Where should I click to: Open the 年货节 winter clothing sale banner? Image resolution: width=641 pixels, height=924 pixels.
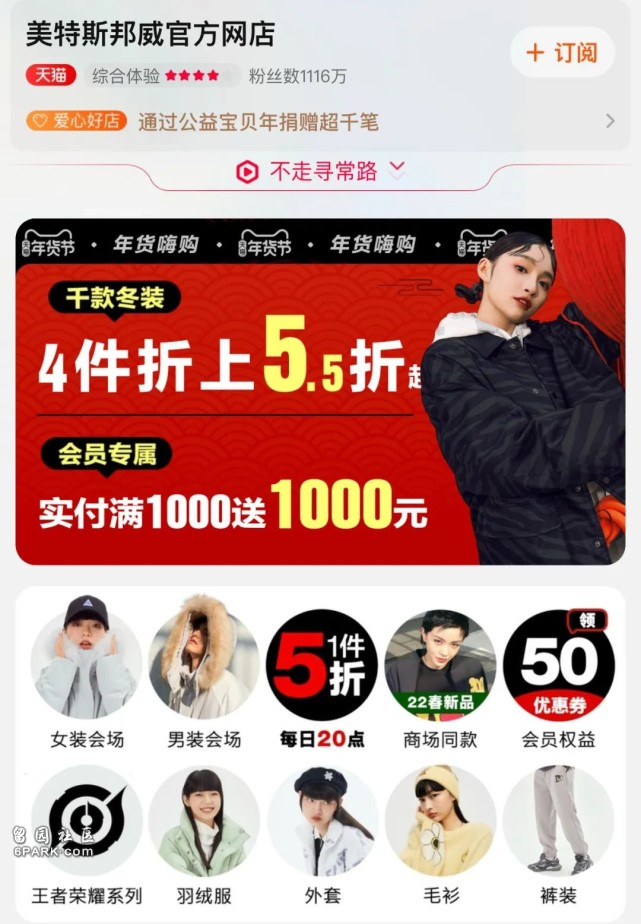coord(320,392)
